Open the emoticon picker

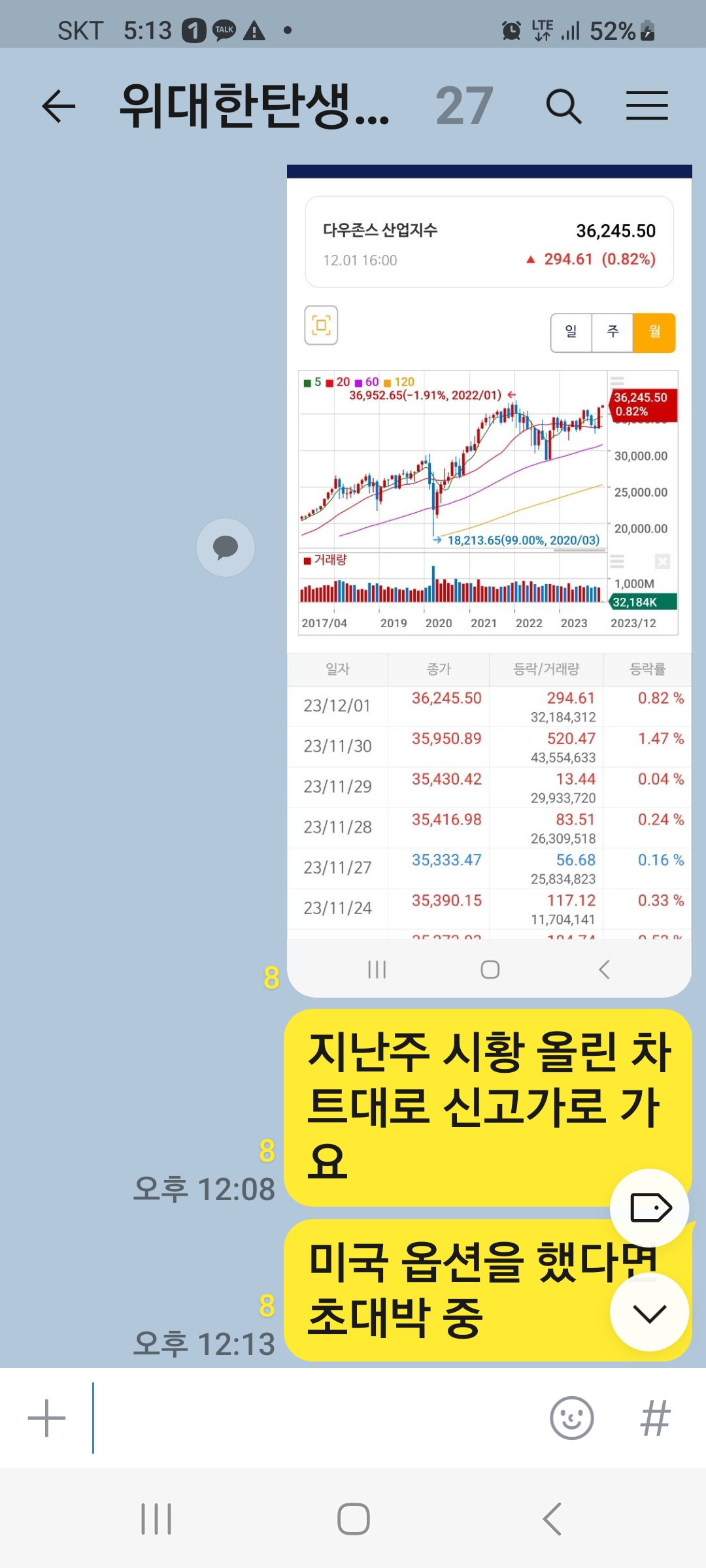pyautogui.click(x=572, y=1418)
